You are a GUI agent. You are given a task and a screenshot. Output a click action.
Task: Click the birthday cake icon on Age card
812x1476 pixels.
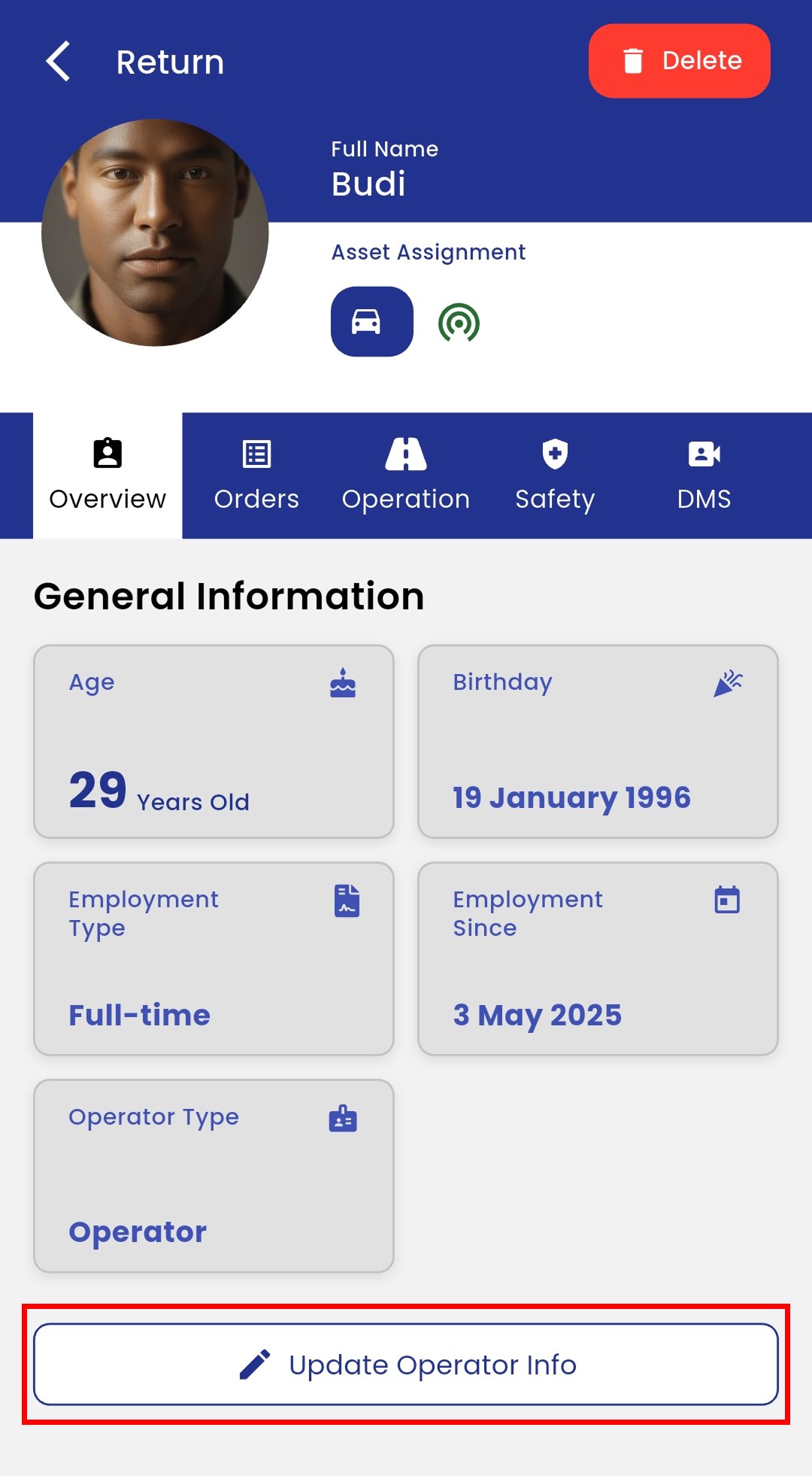click(342, 683)
